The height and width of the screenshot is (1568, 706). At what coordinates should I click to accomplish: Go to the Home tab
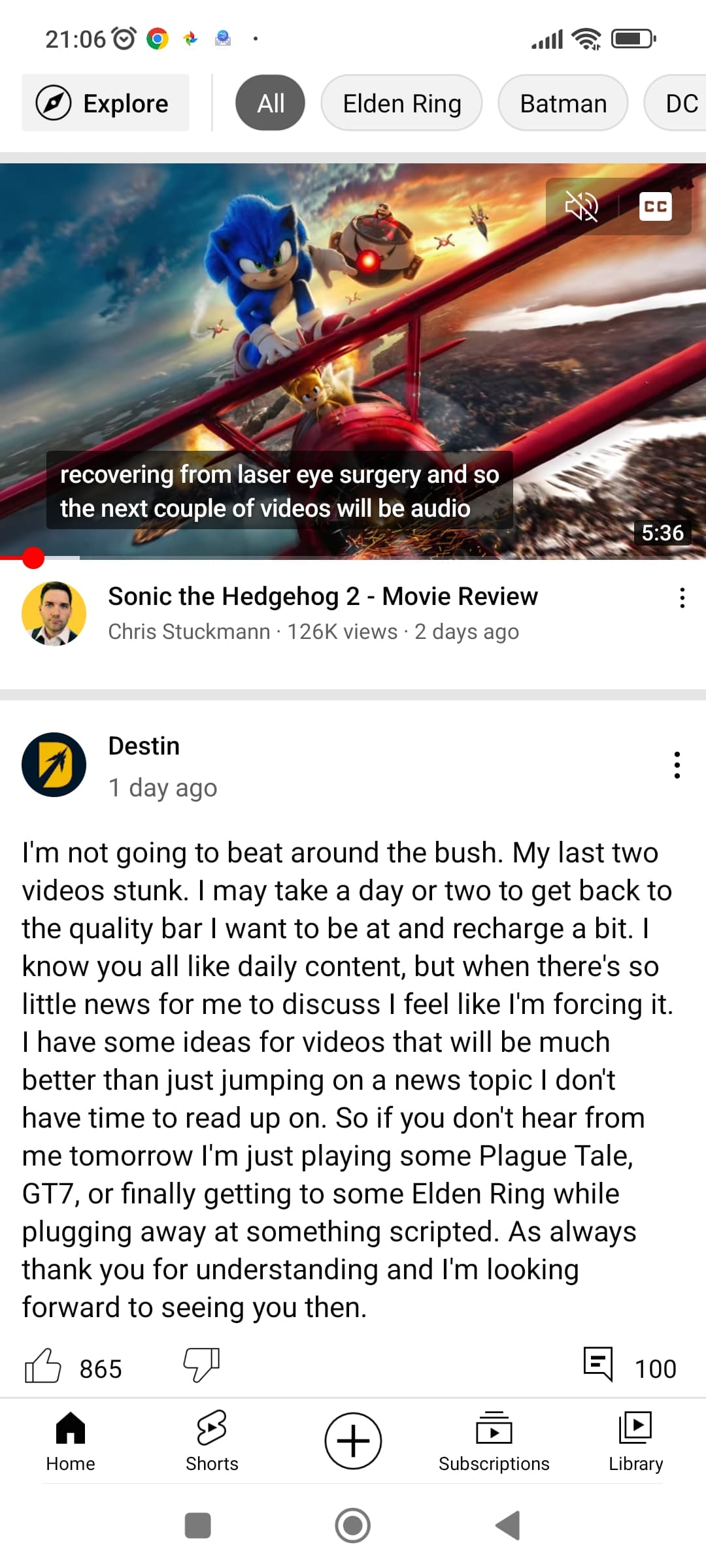[x=71, y=1441]
